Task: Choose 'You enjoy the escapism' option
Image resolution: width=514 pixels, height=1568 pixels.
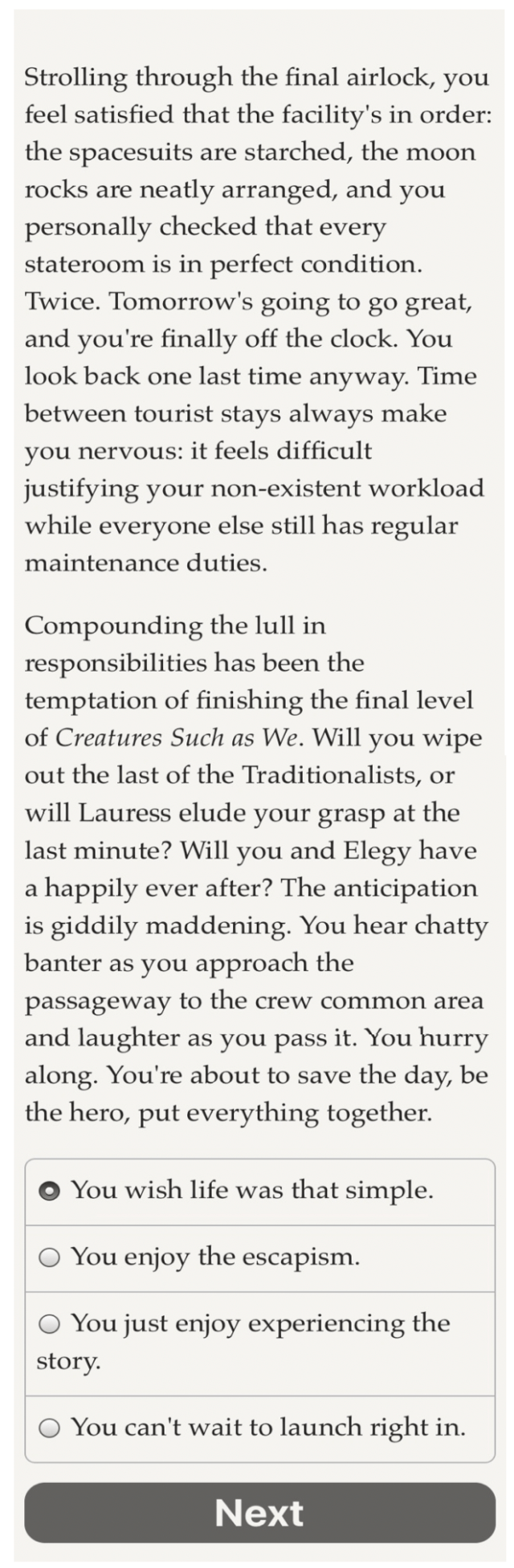Action: pyautogui.click(x=50, y=1258)
